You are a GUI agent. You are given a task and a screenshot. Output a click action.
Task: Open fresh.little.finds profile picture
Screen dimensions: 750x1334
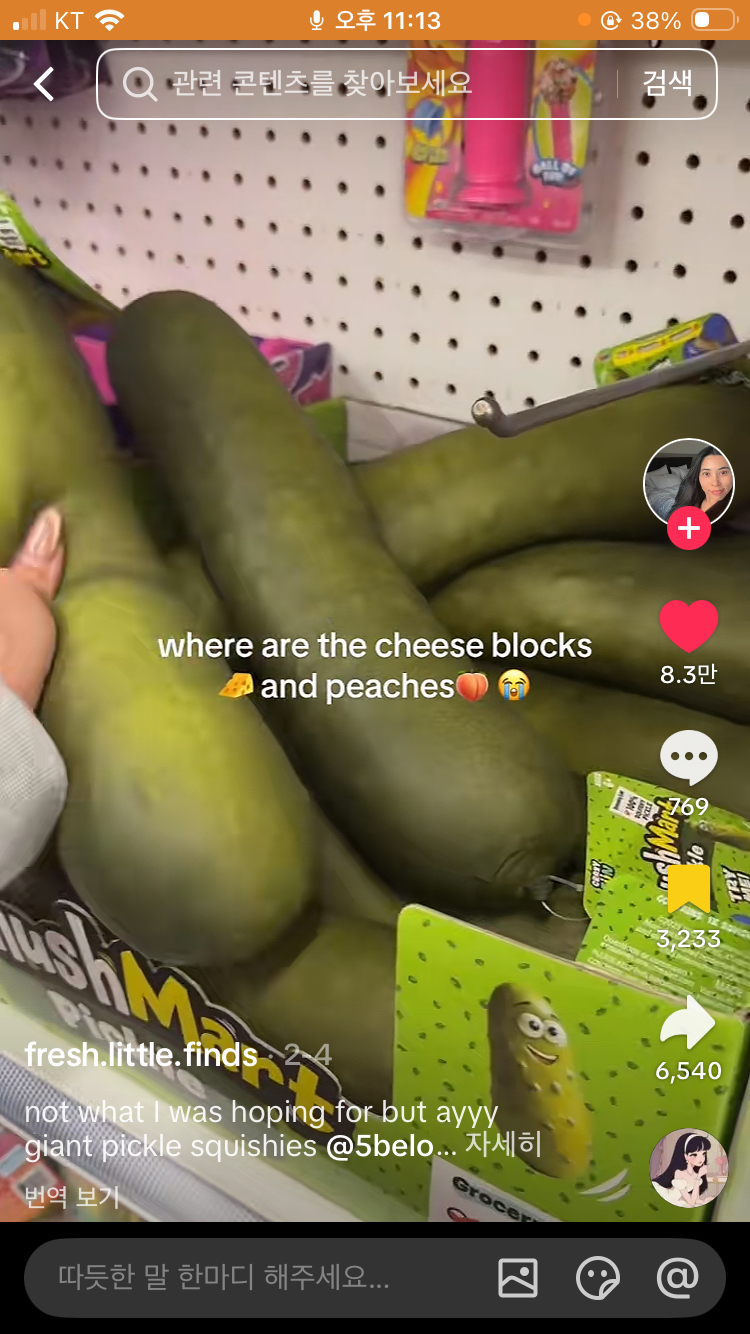[x=688, y=482]
